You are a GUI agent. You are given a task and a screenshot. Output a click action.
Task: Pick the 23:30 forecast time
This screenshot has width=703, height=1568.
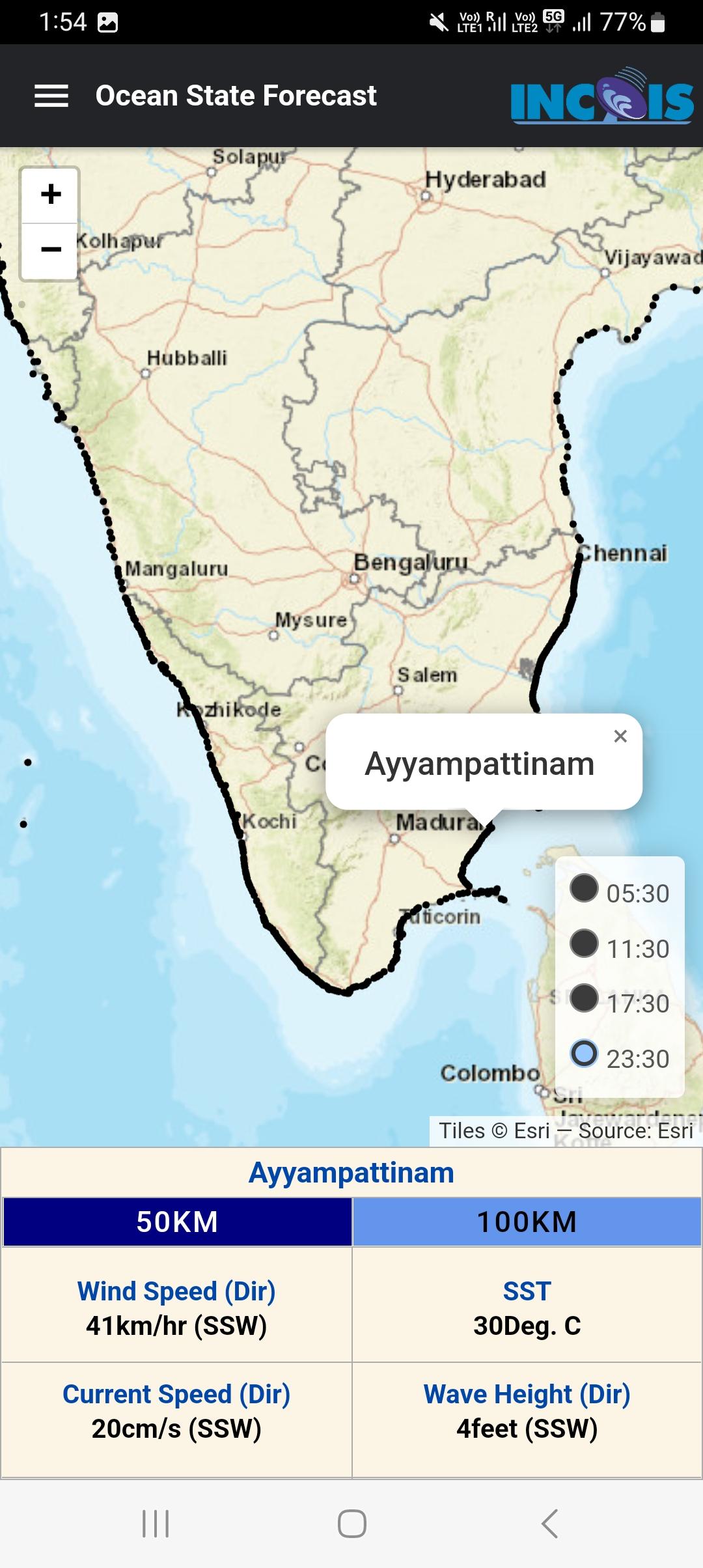tap(584, 1054)
